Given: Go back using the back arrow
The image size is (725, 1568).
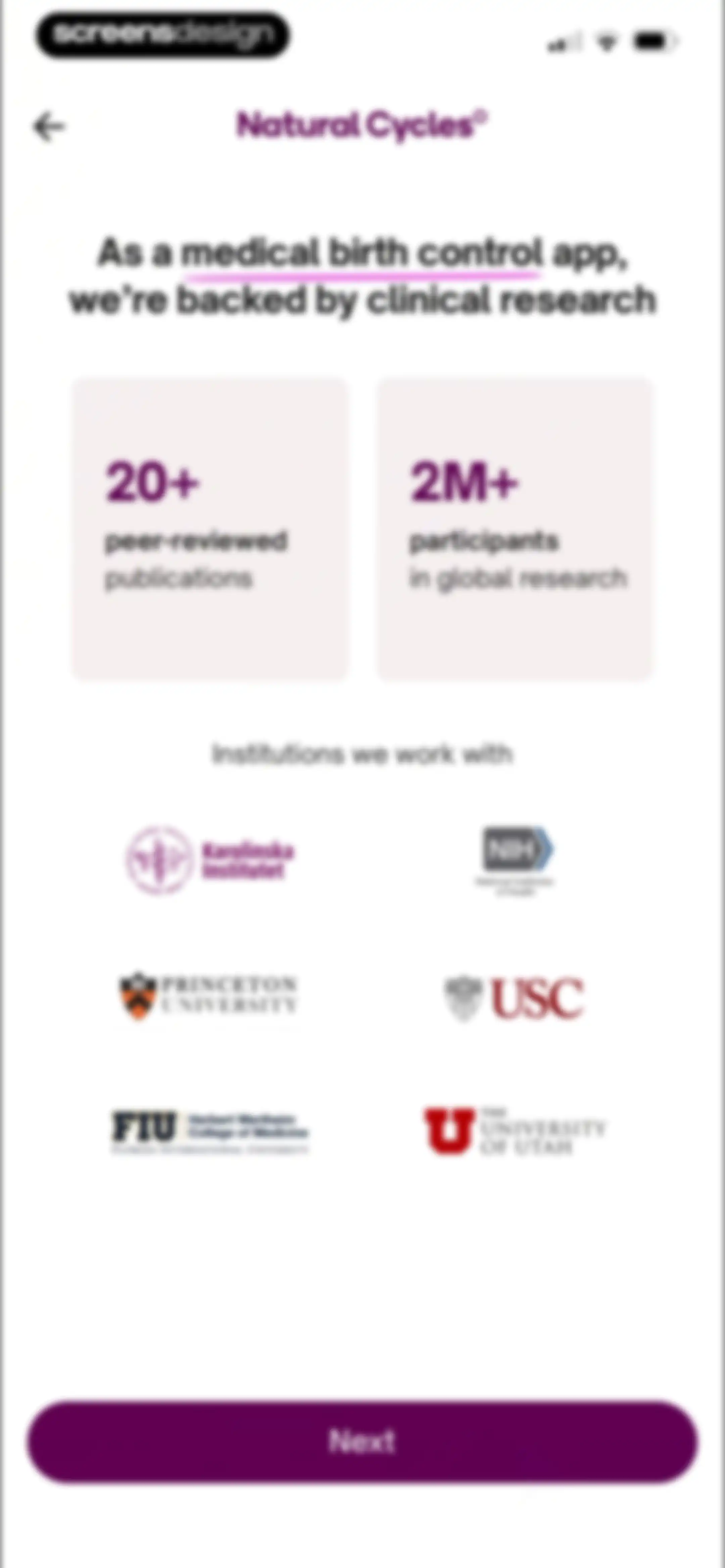Looking at the screenshot, I should (x=49, y=127).
